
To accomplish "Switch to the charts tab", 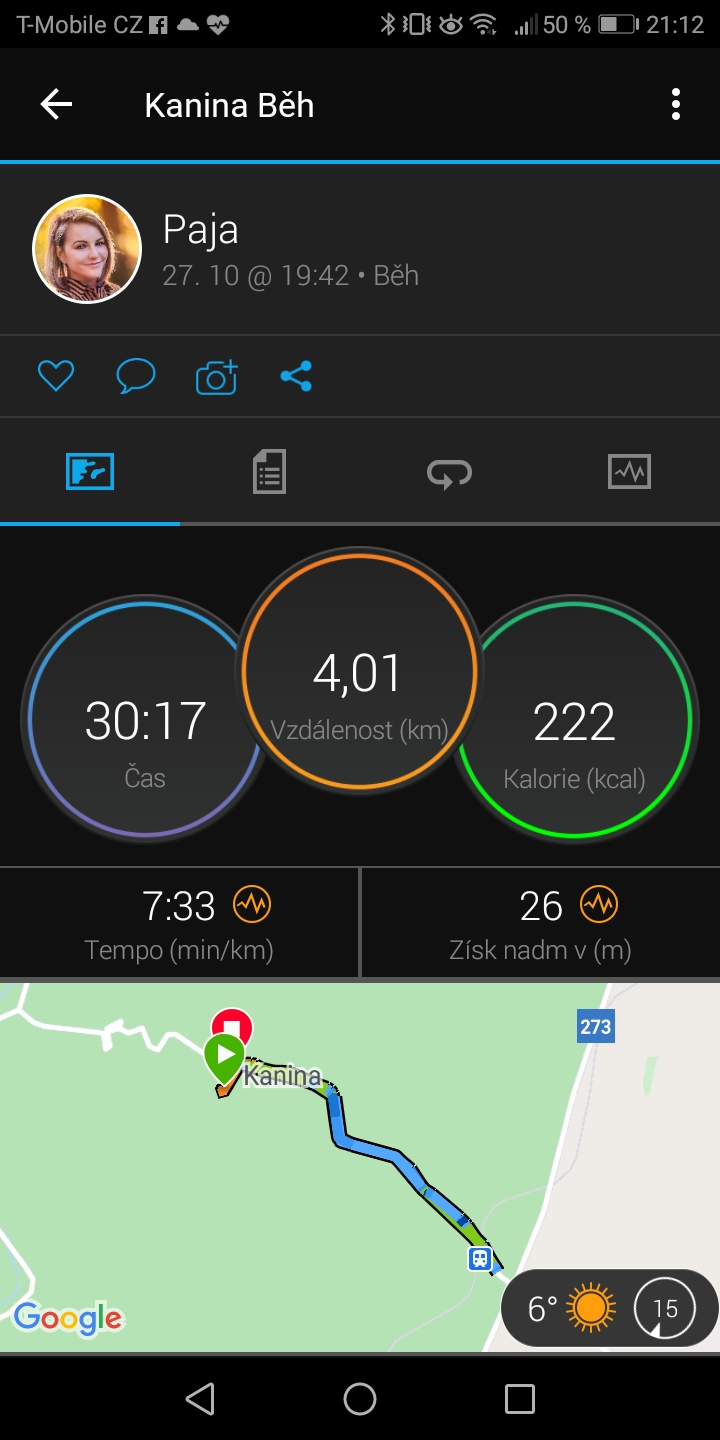I will [x=629, y=471].
